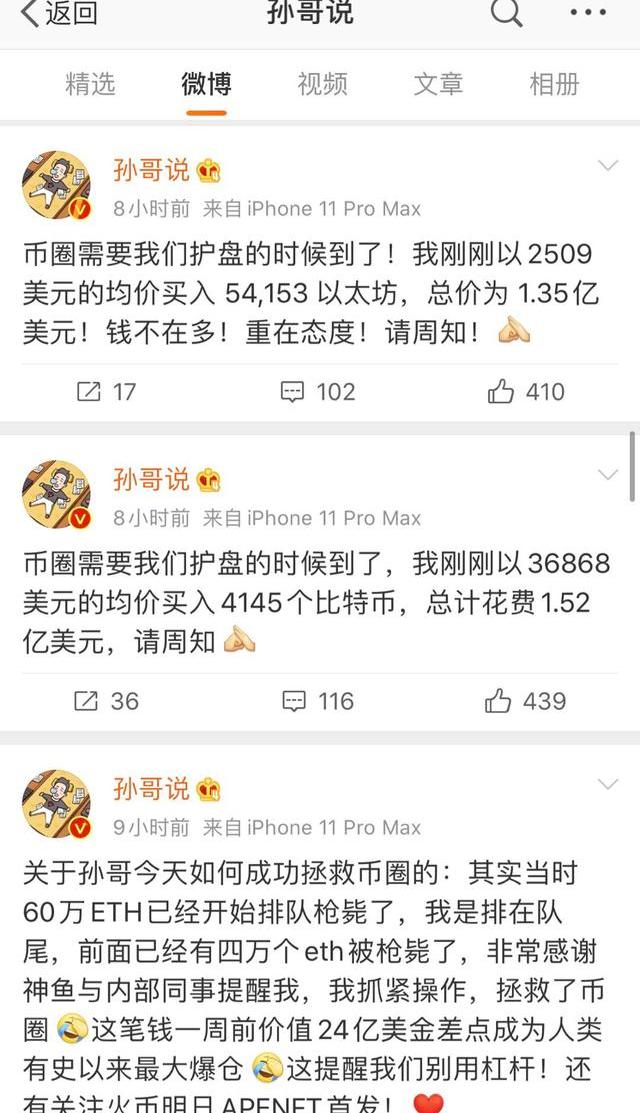Switch to the 精选 tab

pyautogui.click(x=90, y=85)
